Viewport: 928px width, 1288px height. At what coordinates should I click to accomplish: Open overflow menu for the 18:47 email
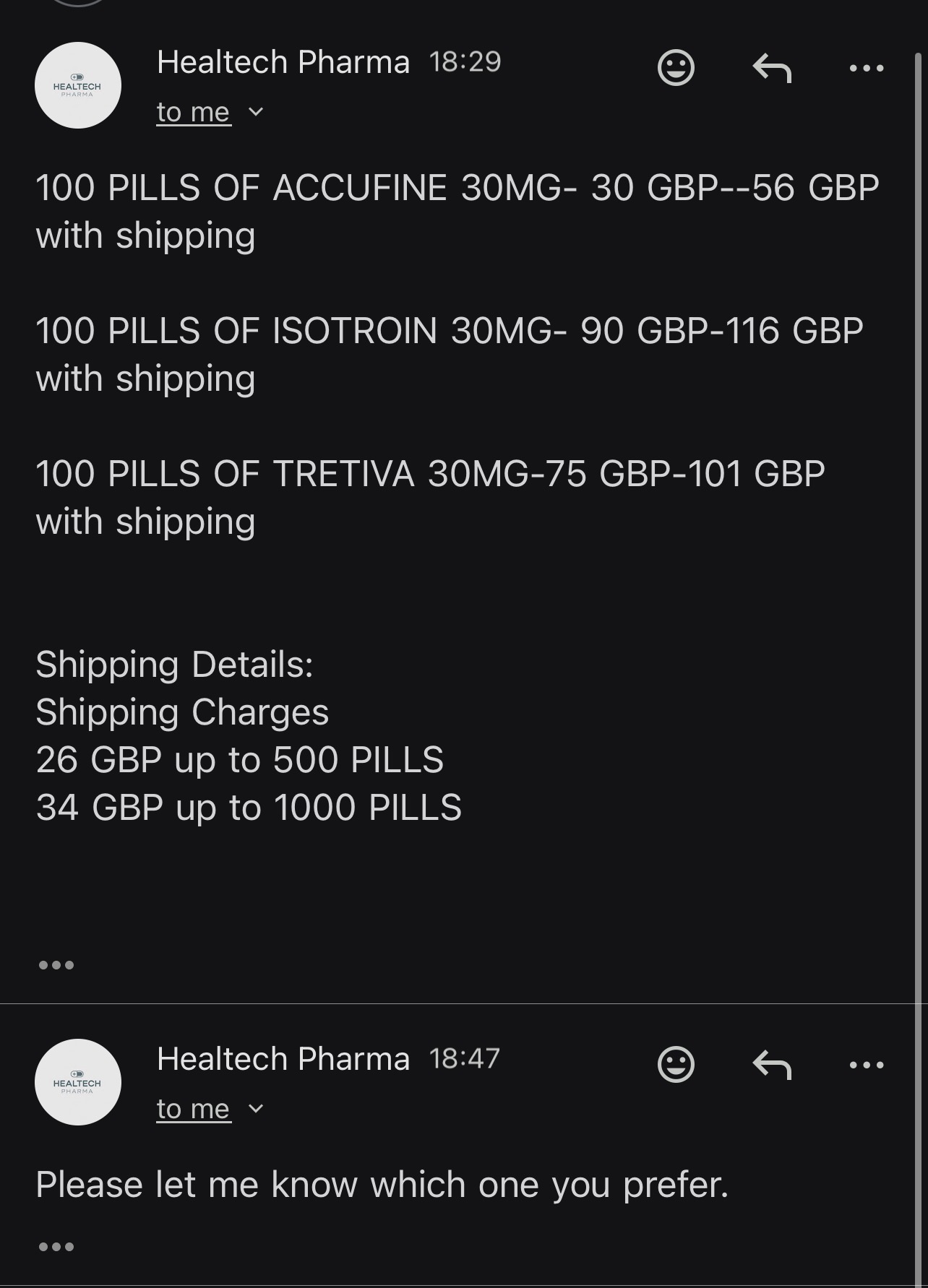pos(867,1064)
